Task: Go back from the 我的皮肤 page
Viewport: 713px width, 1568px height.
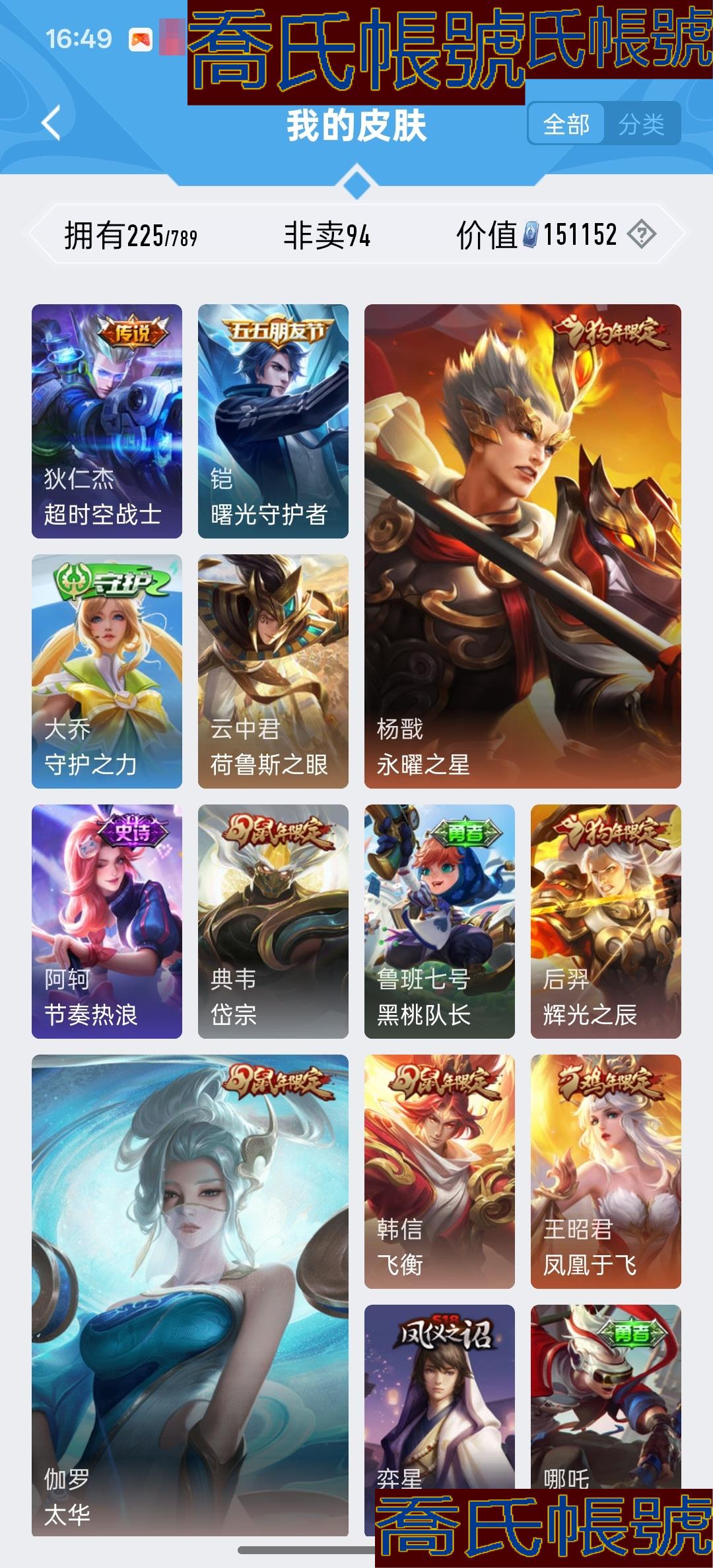Action: 51,123
